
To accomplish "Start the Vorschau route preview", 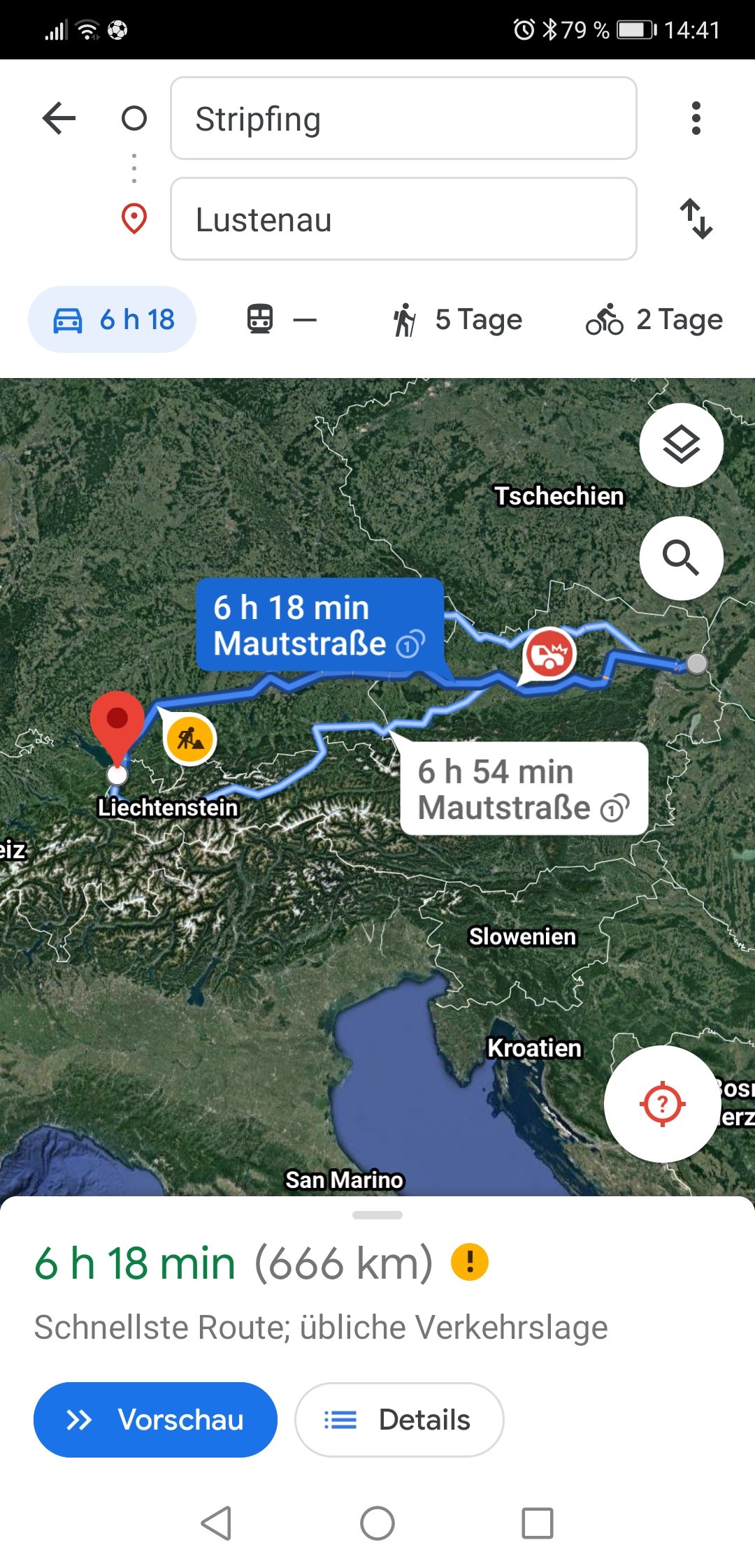I will tap(155, 1419).
